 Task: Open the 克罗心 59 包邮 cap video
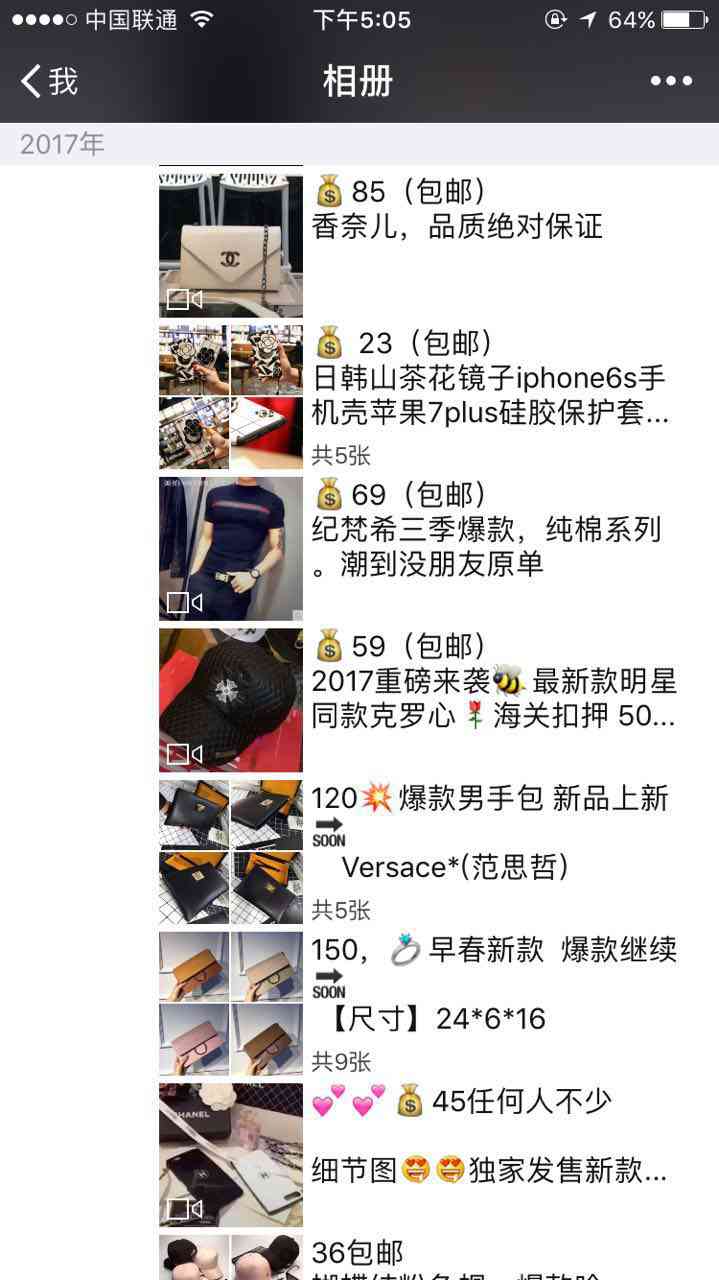[231, 700]
